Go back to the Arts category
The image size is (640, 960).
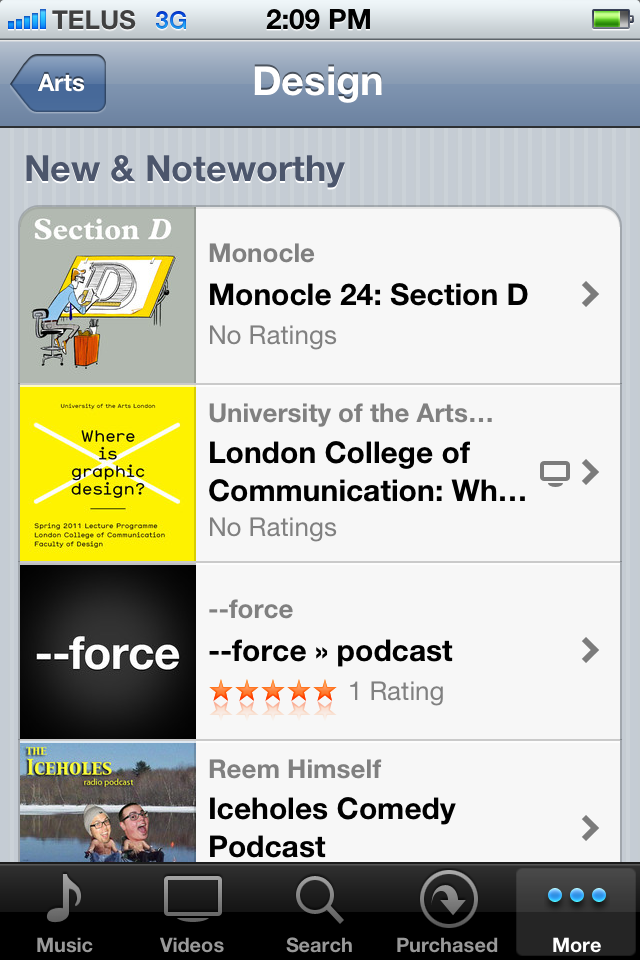pos(59,83)
